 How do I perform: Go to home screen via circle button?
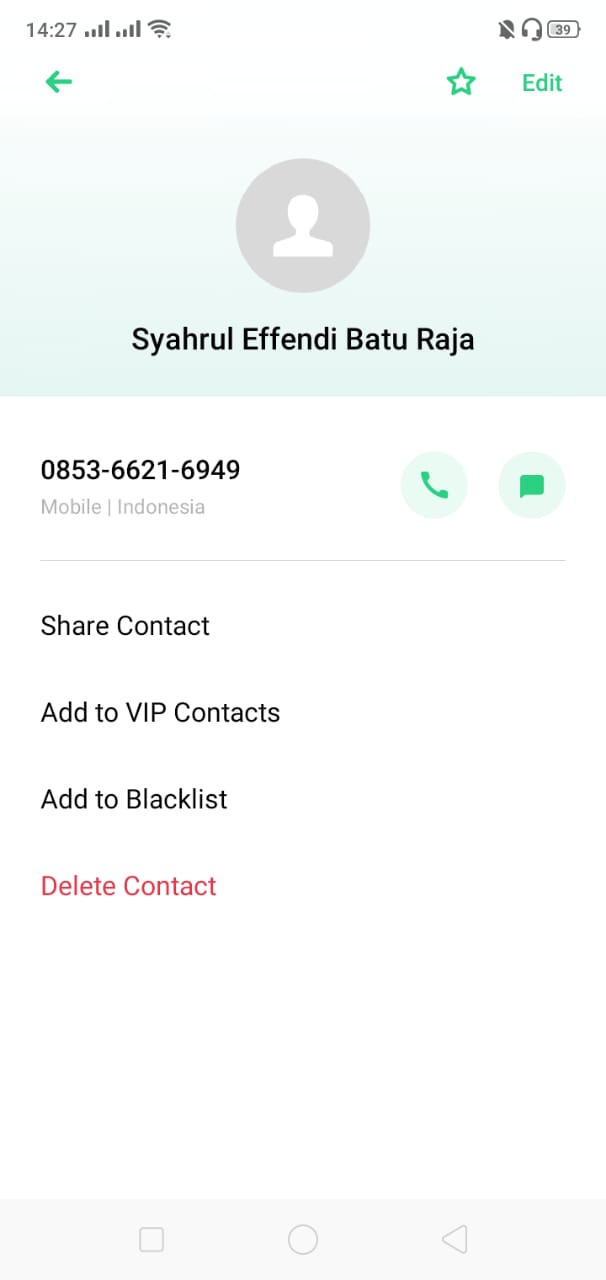tap(303, 1240)
